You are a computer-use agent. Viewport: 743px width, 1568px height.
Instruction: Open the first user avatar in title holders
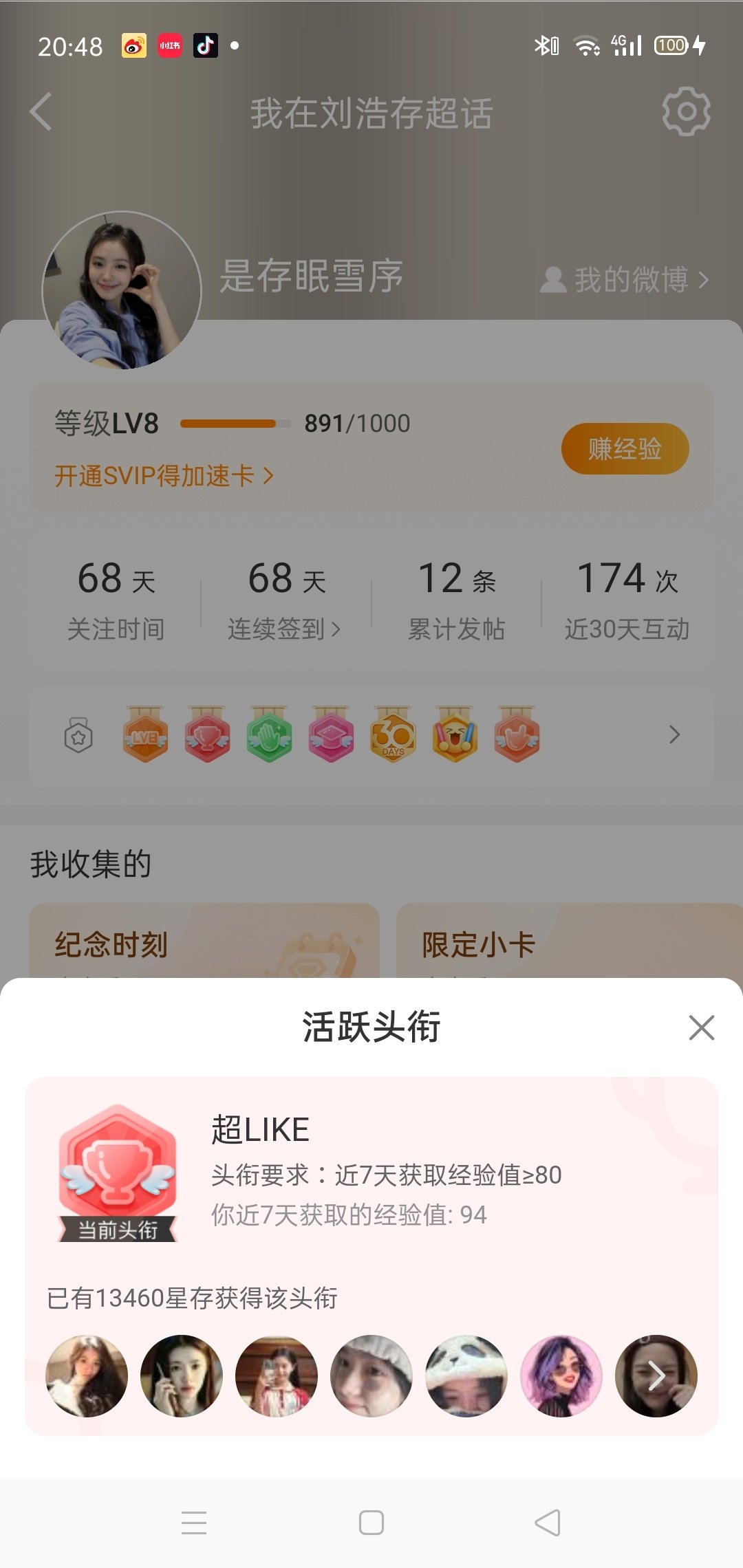(x=87, y=1375)
